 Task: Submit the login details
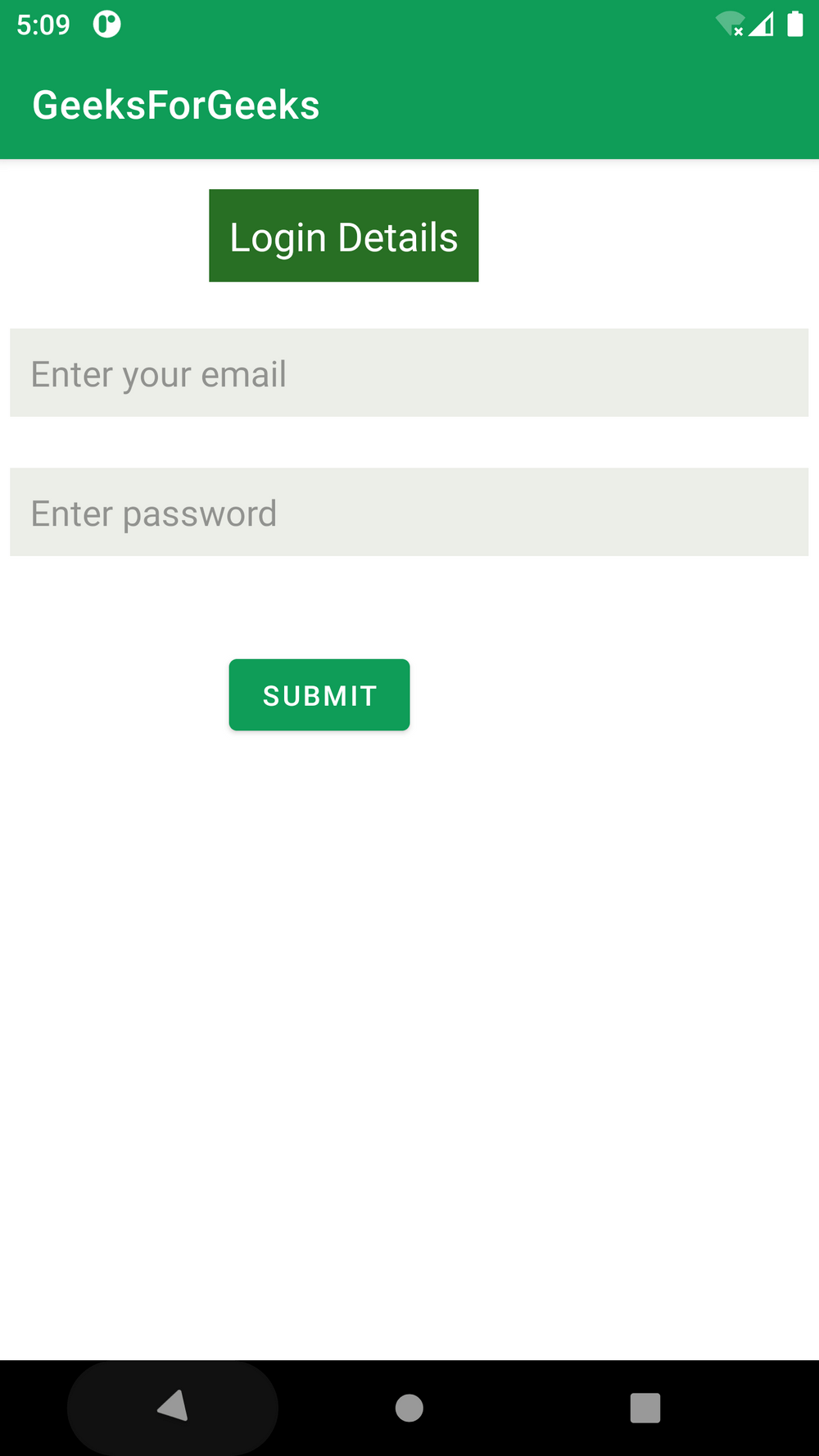319,695
